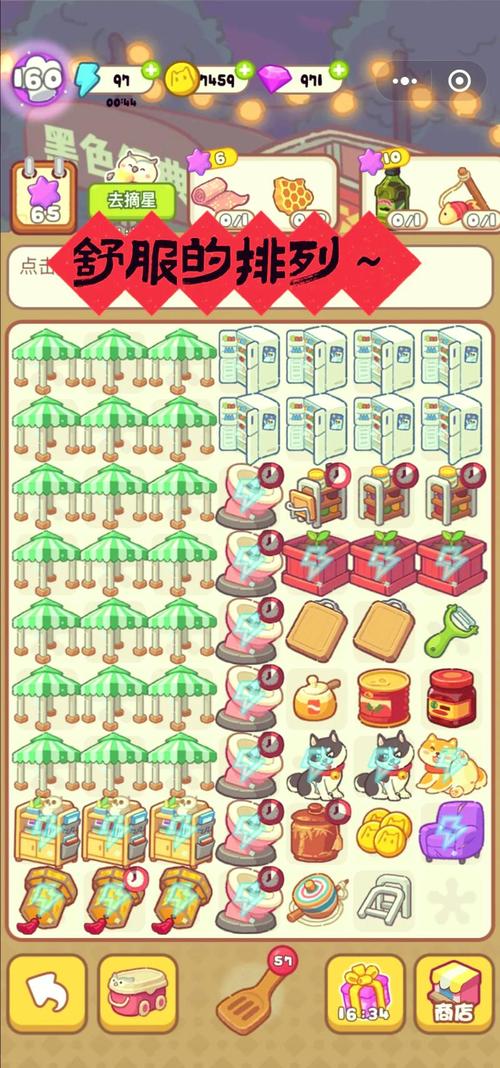The height and width of the screenshot is (1068, 500).
Task: Open the gift box with timer
Action: pos(366,993)
